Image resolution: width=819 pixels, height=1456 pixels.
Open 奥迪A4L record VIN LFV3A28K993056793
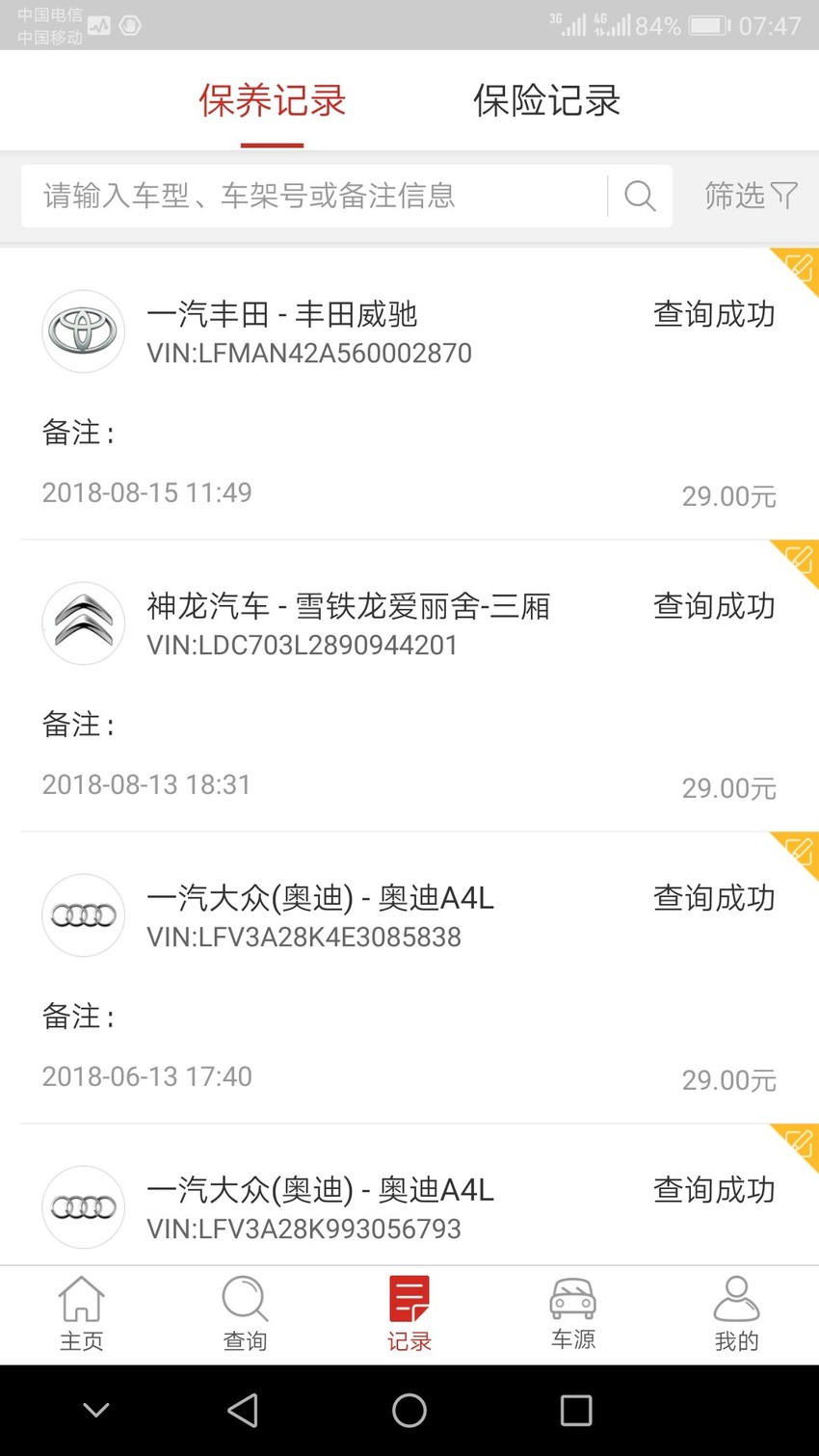tap(409, 1195)
